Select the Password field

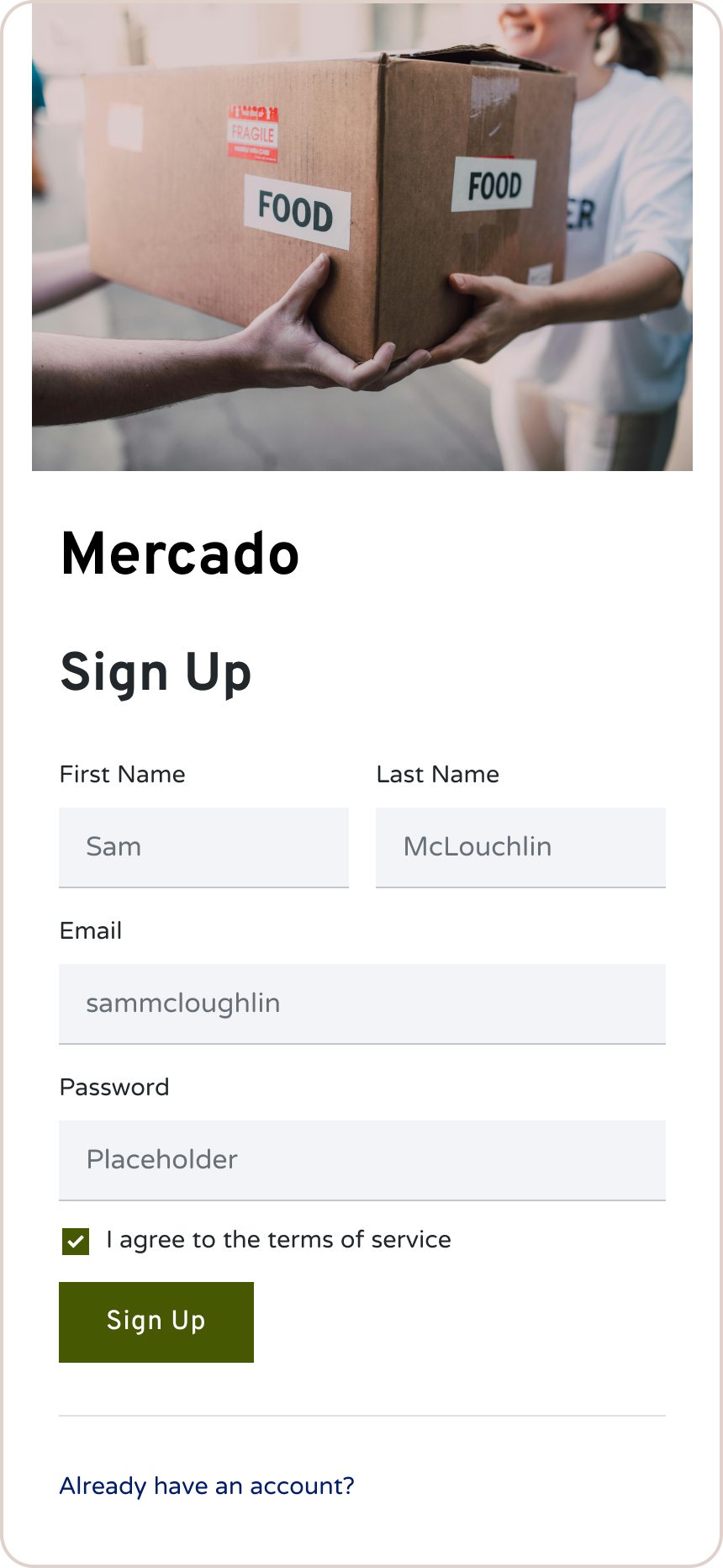coord(362,1160)
